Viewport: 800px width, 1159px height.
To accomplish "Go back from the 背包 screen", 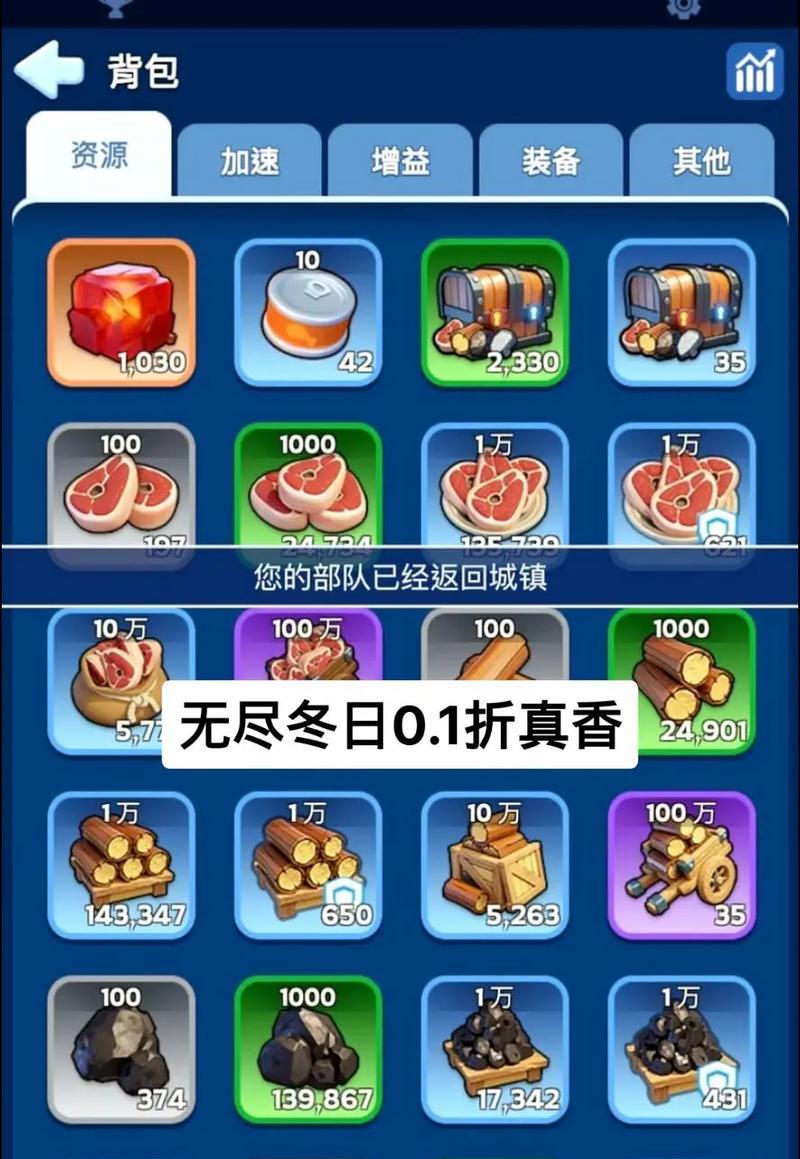I will coord(48,70).
